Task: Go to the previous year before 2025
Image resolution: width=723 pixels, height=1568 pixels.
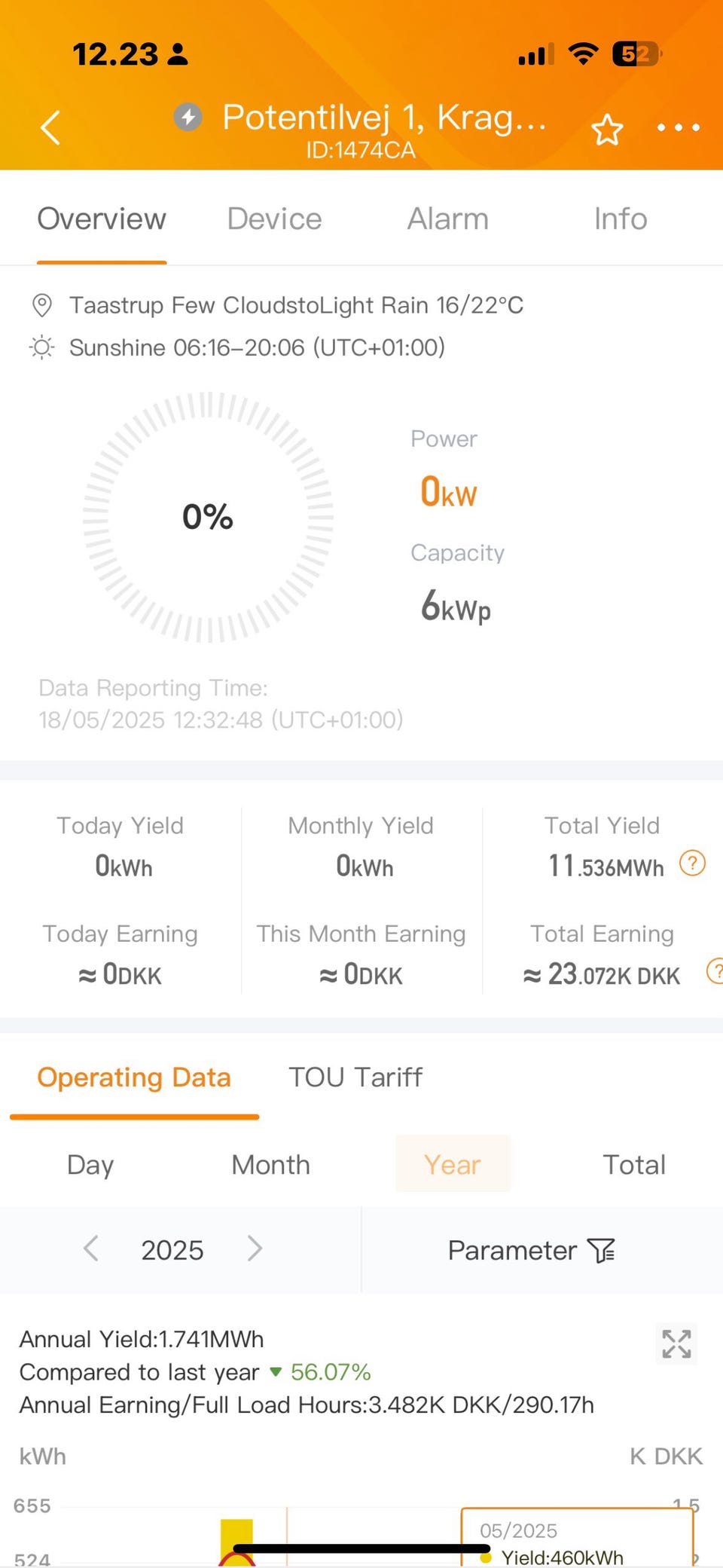Action: 91,1249
